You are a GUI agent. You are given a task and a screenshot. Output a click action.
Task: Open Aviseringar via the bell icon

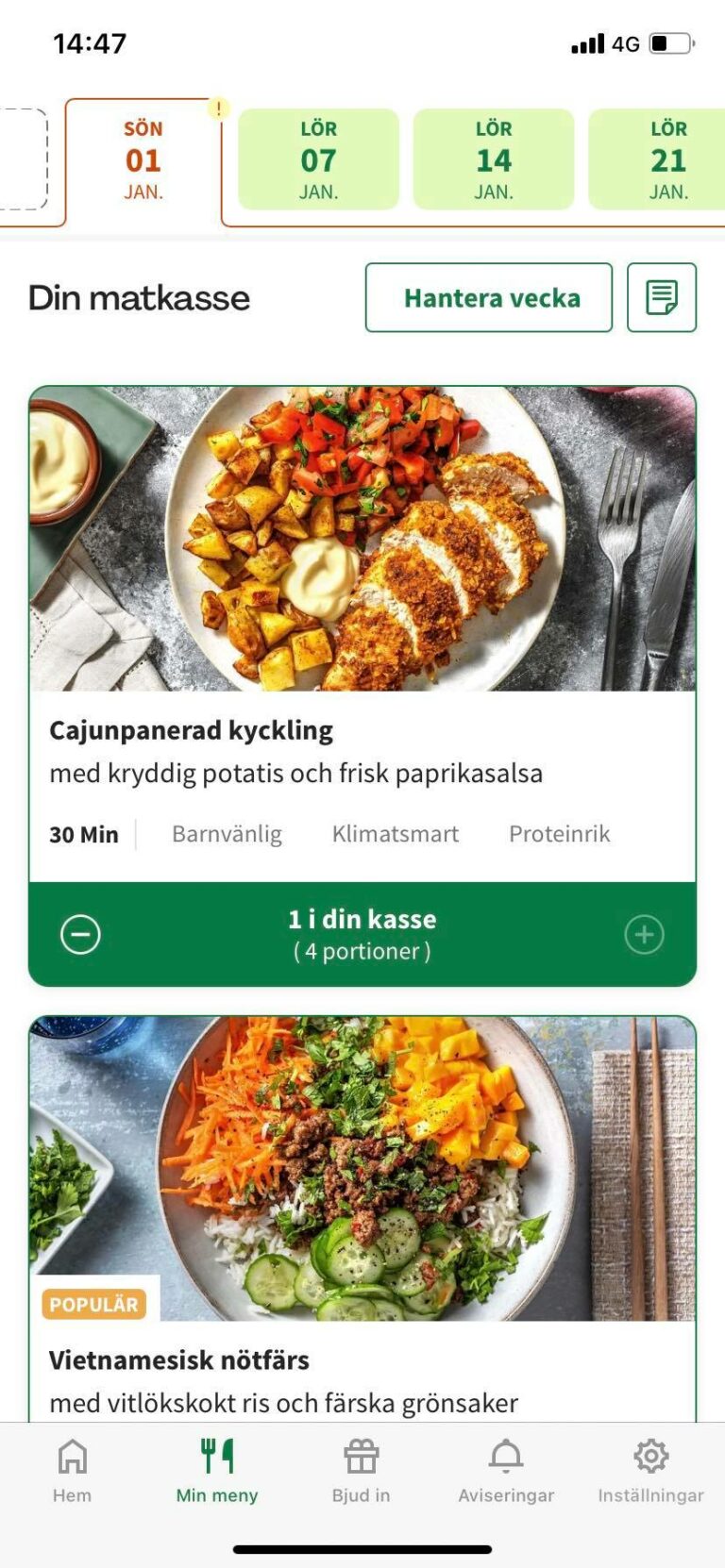tap(507, 1458)
